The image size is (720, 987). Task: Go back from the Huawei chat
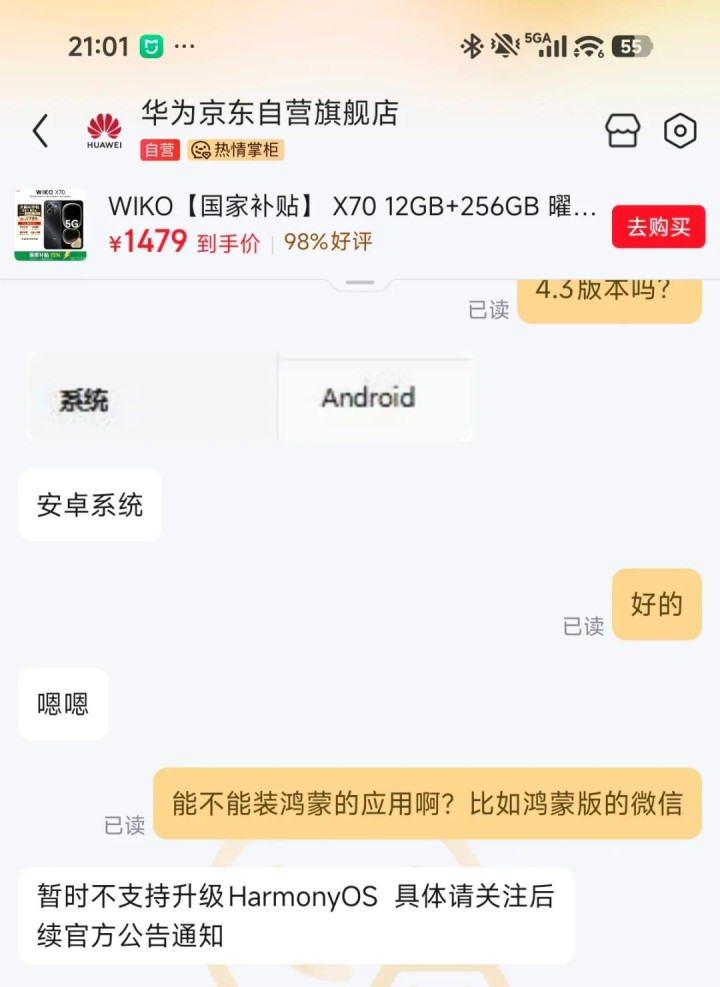40,131
